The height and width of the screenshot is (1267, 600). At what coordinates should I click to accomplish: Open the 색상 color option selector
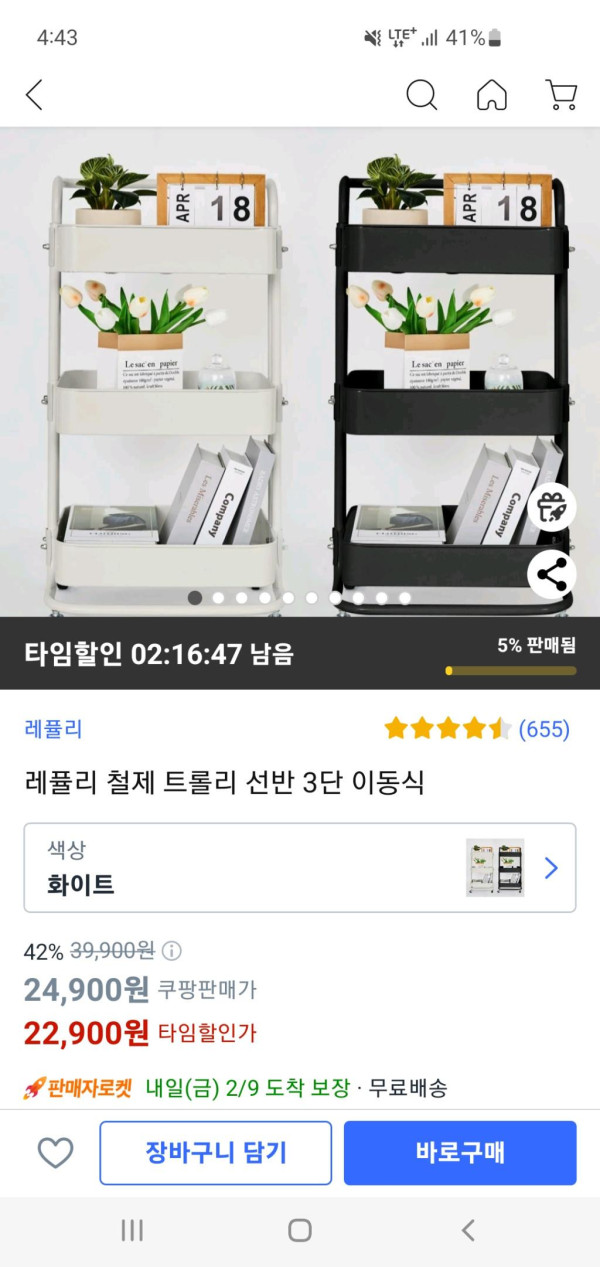300,868
